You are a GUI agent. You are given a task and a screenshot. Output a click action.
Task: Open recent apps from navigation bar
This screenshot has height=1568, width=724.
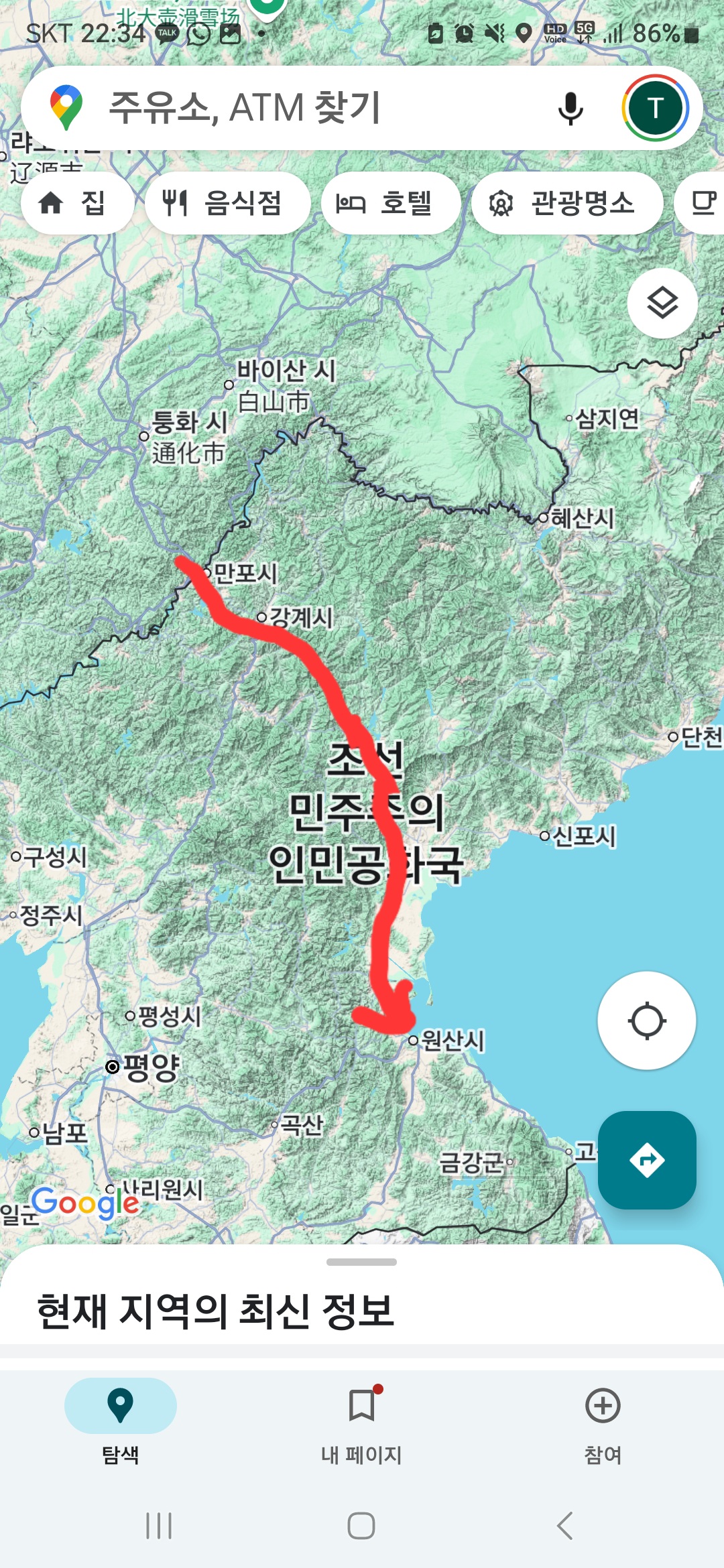(159, 1526)
